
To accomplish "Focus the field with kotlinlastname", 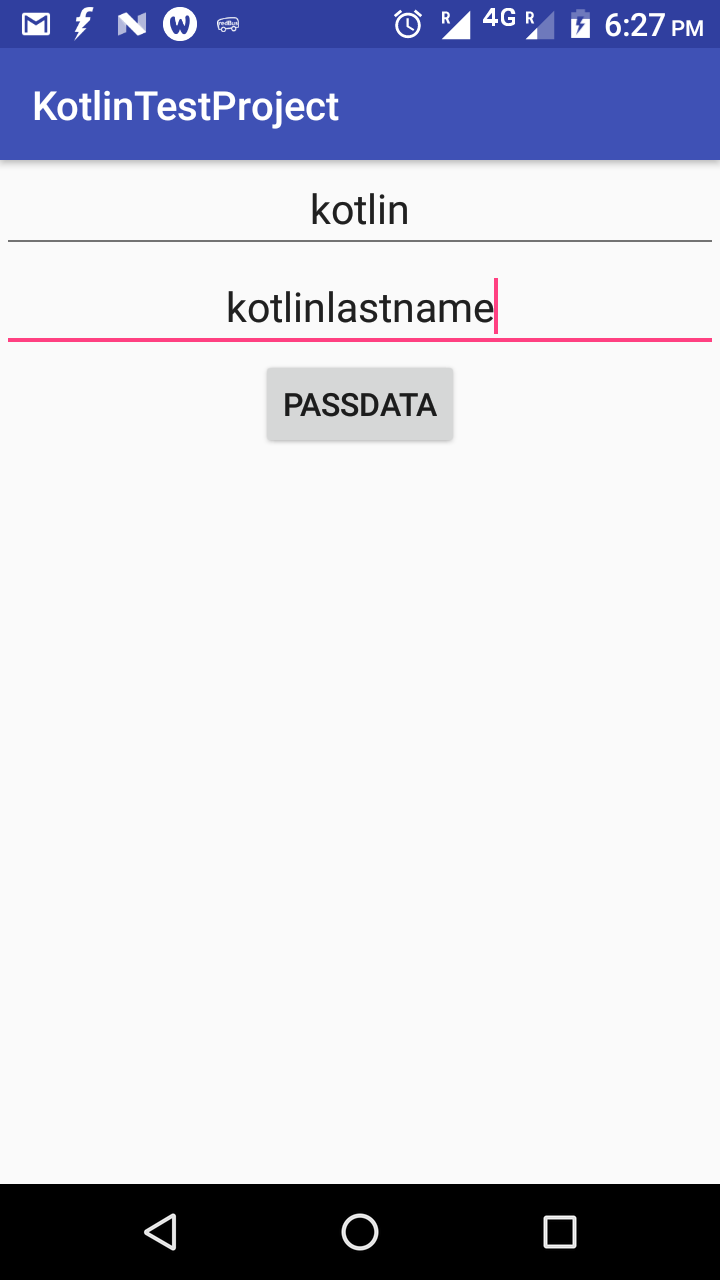I will point(360,308).
